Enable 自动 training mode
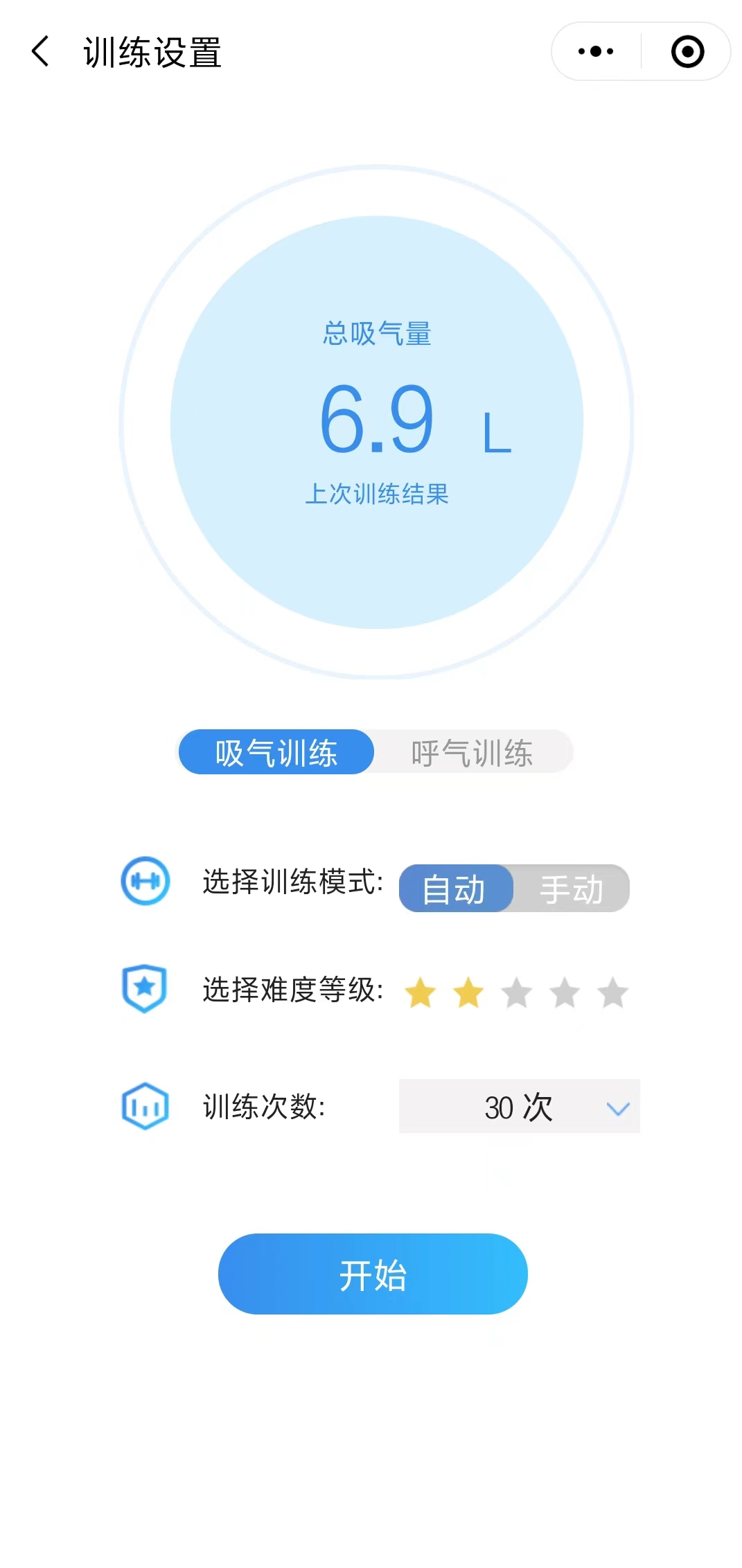Viewport: 742px width, 1568px height. pos(455,889)
